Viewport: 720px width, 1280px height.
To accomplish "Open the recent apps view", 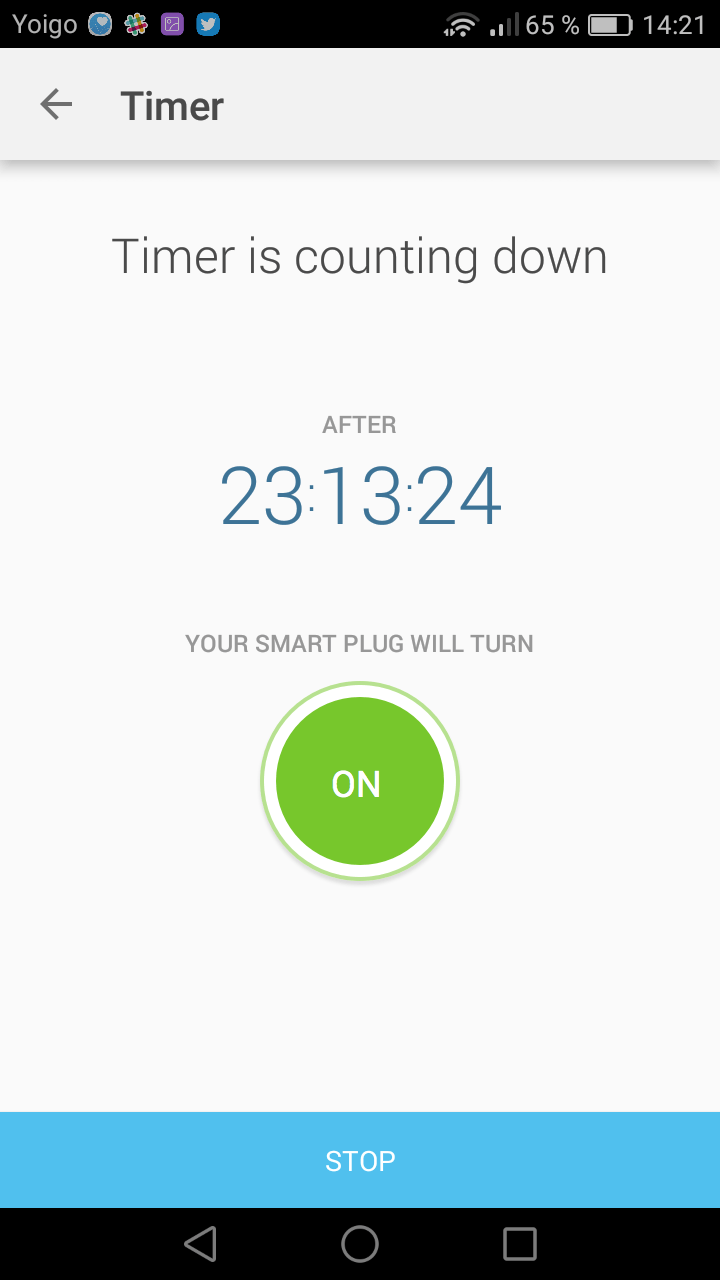I will pos(519,1244).
